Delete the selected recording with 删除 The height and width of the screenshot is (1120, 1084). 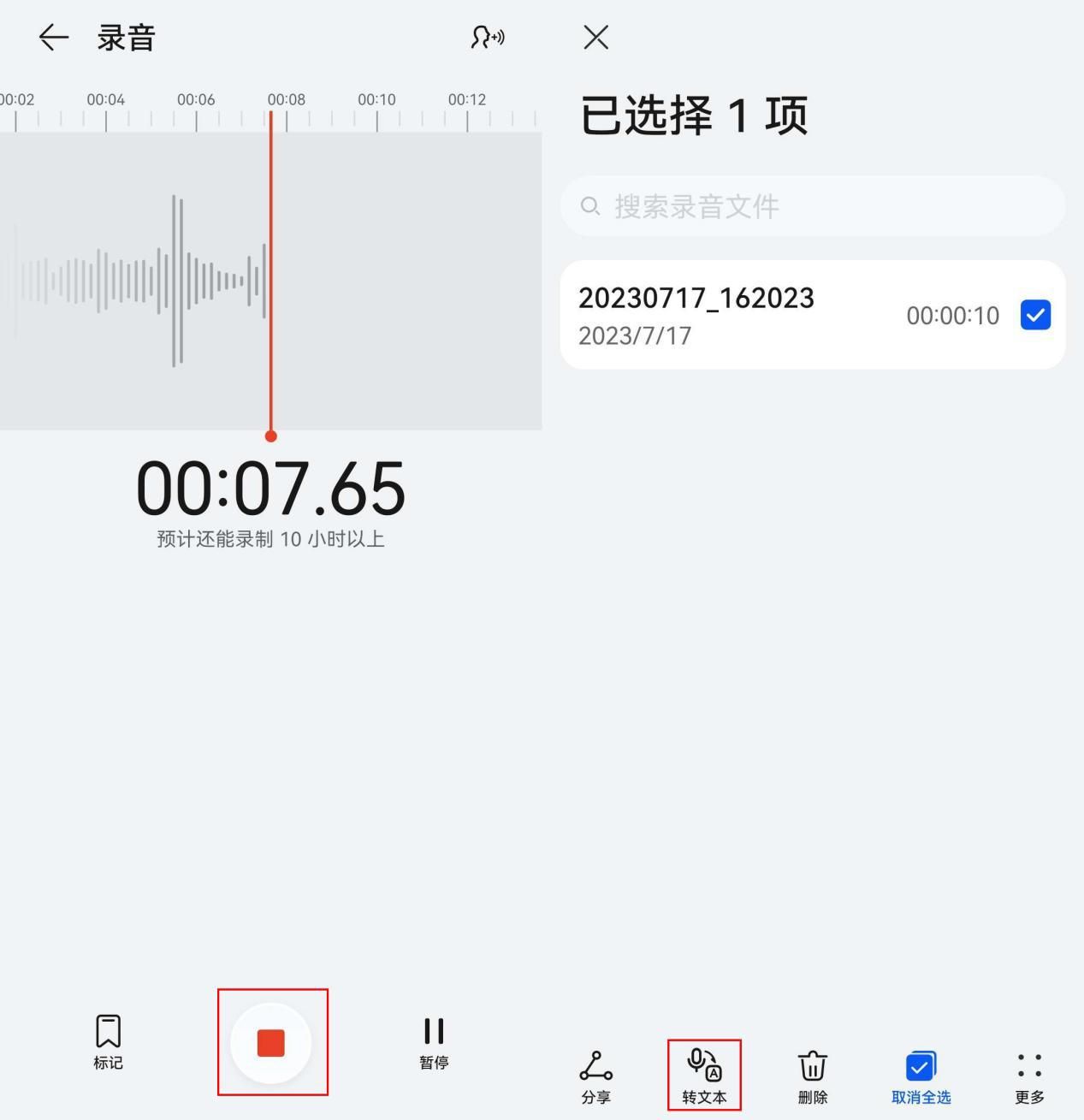pos(813,1076)
